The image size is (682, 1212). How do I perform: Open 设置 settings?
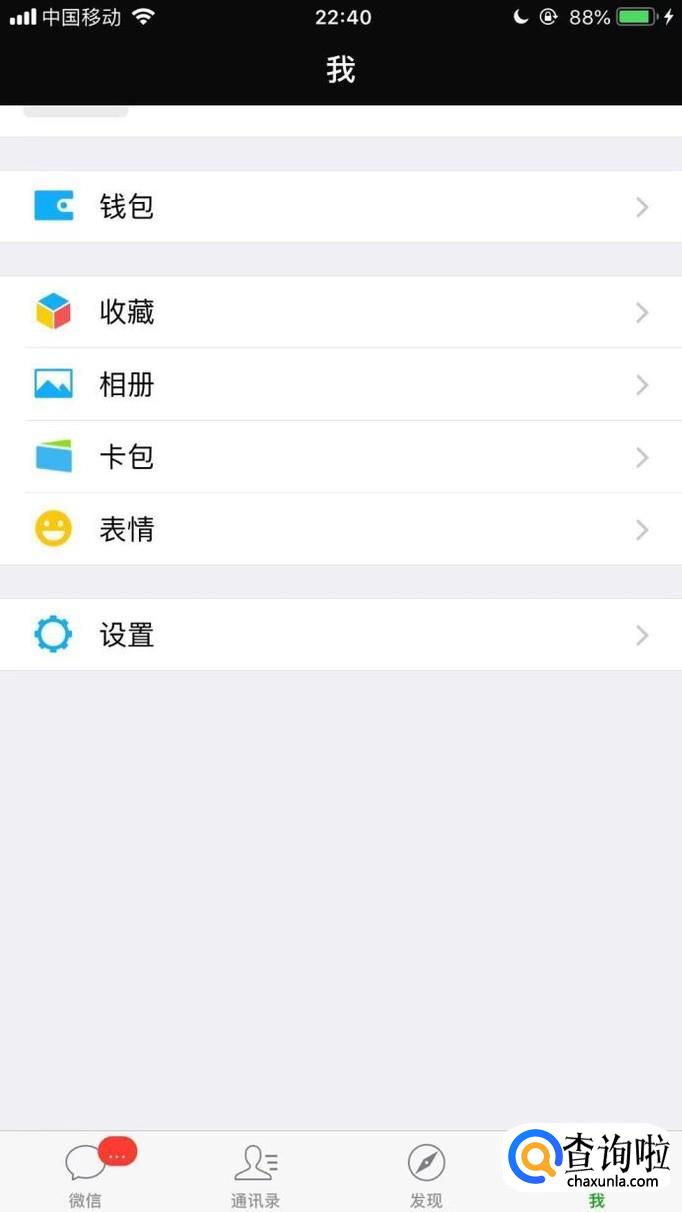(340, 635)
